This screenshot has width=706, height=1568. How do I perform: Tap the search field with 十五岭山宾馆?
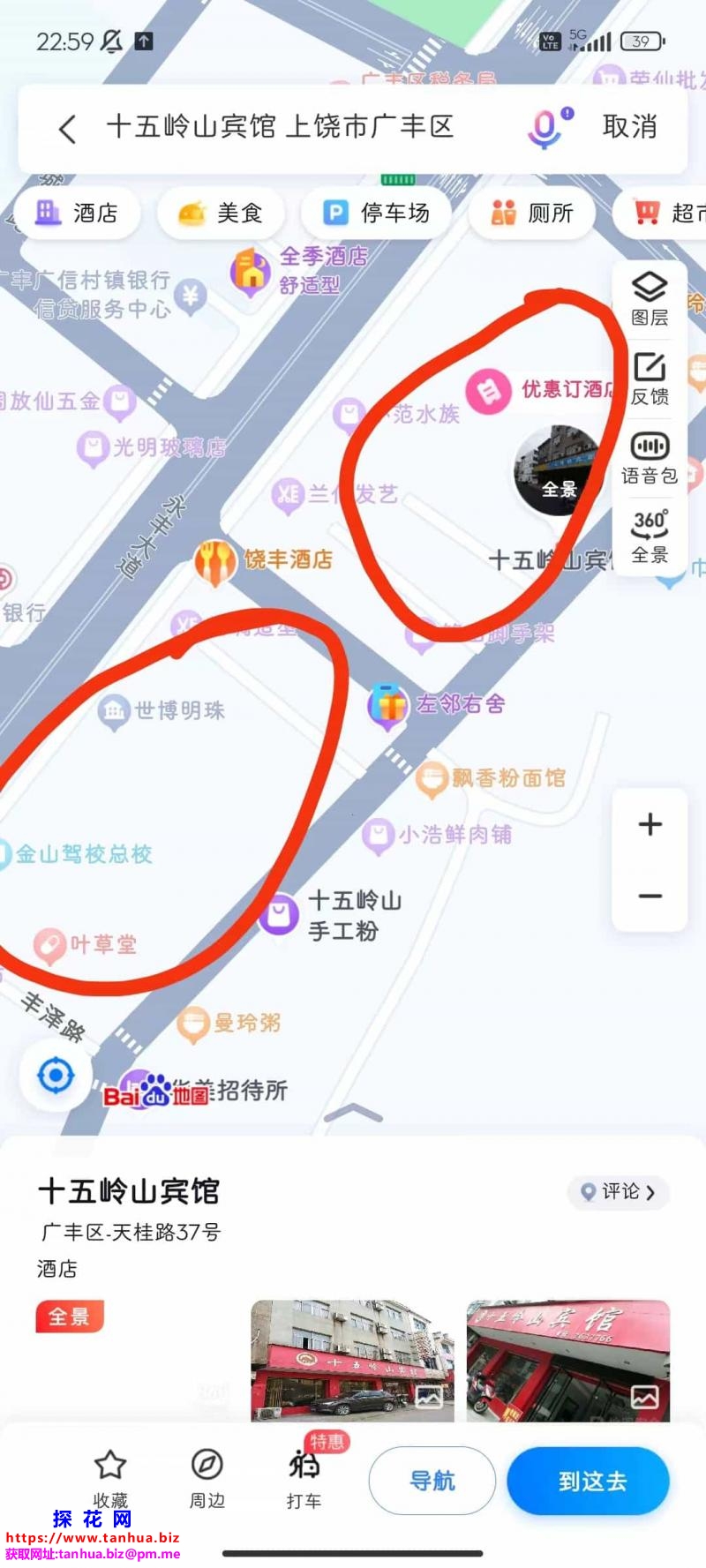tap(281, 127)
